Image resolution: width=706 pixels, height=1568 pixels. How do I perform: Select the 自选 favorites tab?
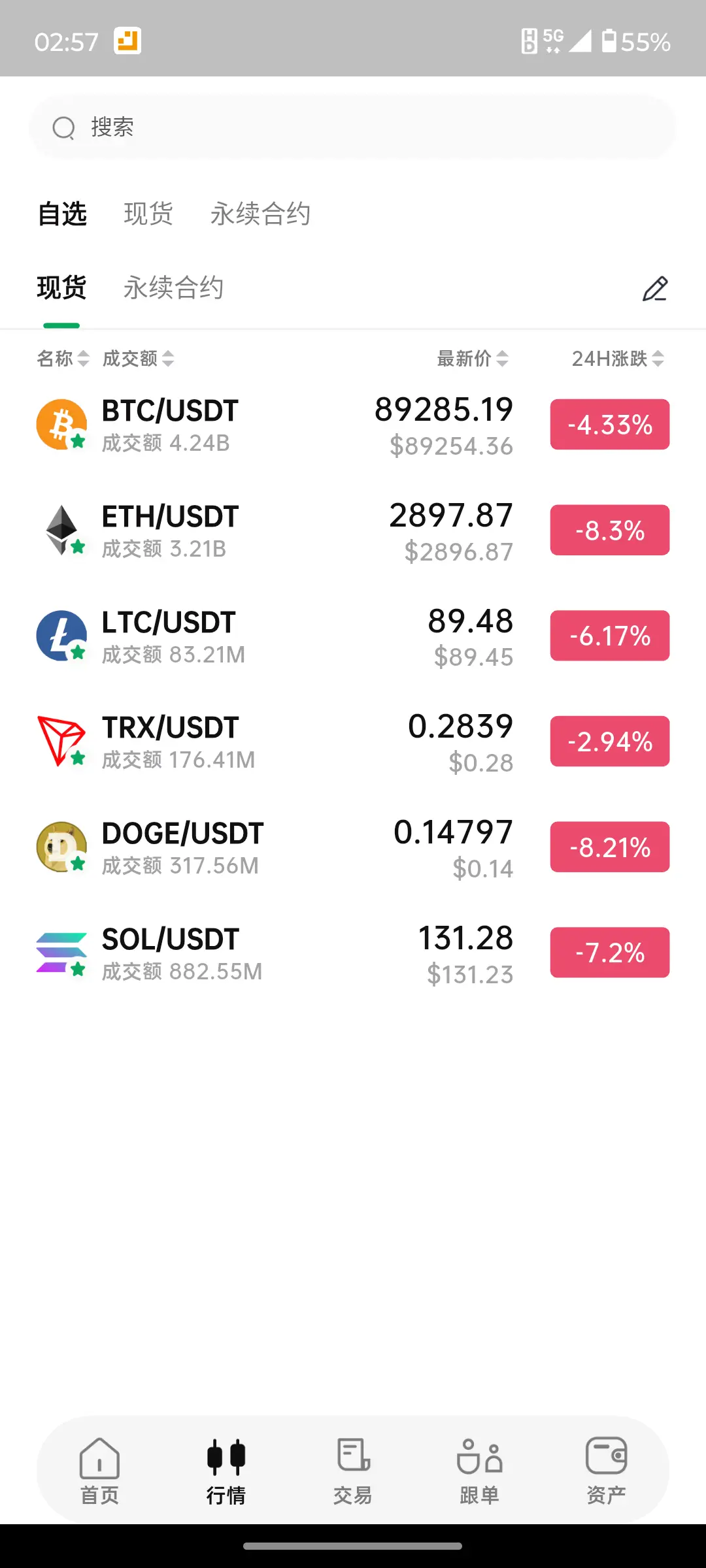(x=62, y=214)
